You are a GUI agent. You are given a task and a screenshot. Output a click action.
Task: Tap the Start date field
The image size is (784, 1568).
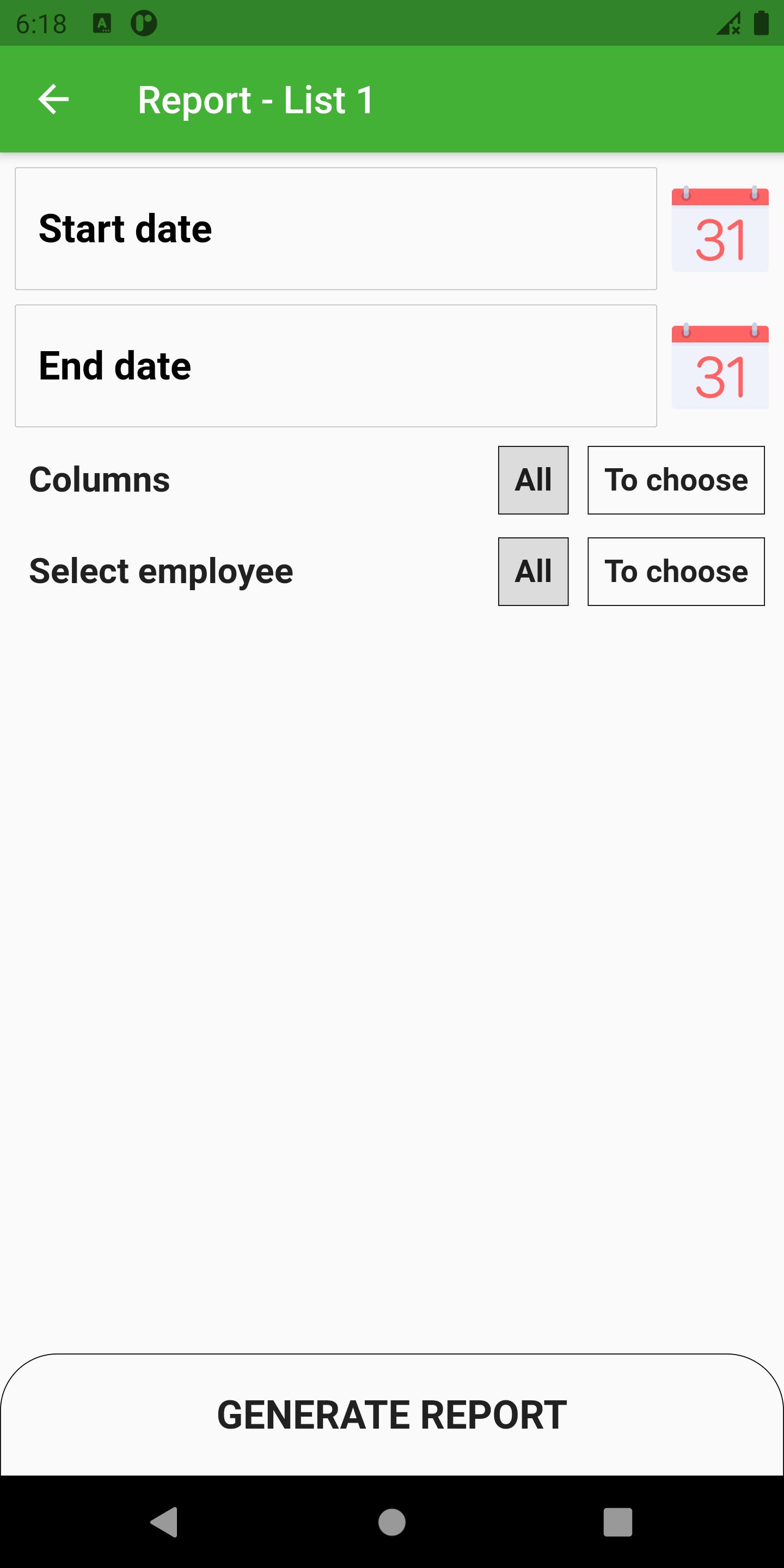[x=335, y=229]
